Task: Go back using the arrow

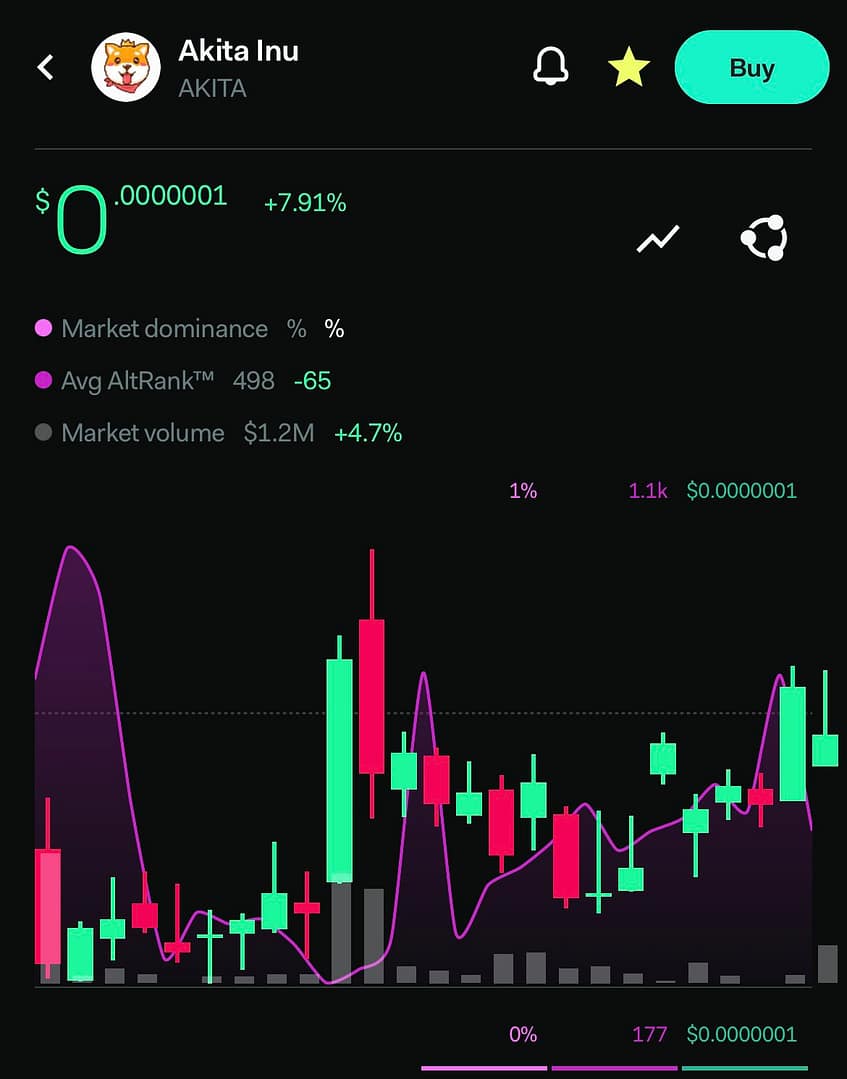Action: (x=45, y=67)
